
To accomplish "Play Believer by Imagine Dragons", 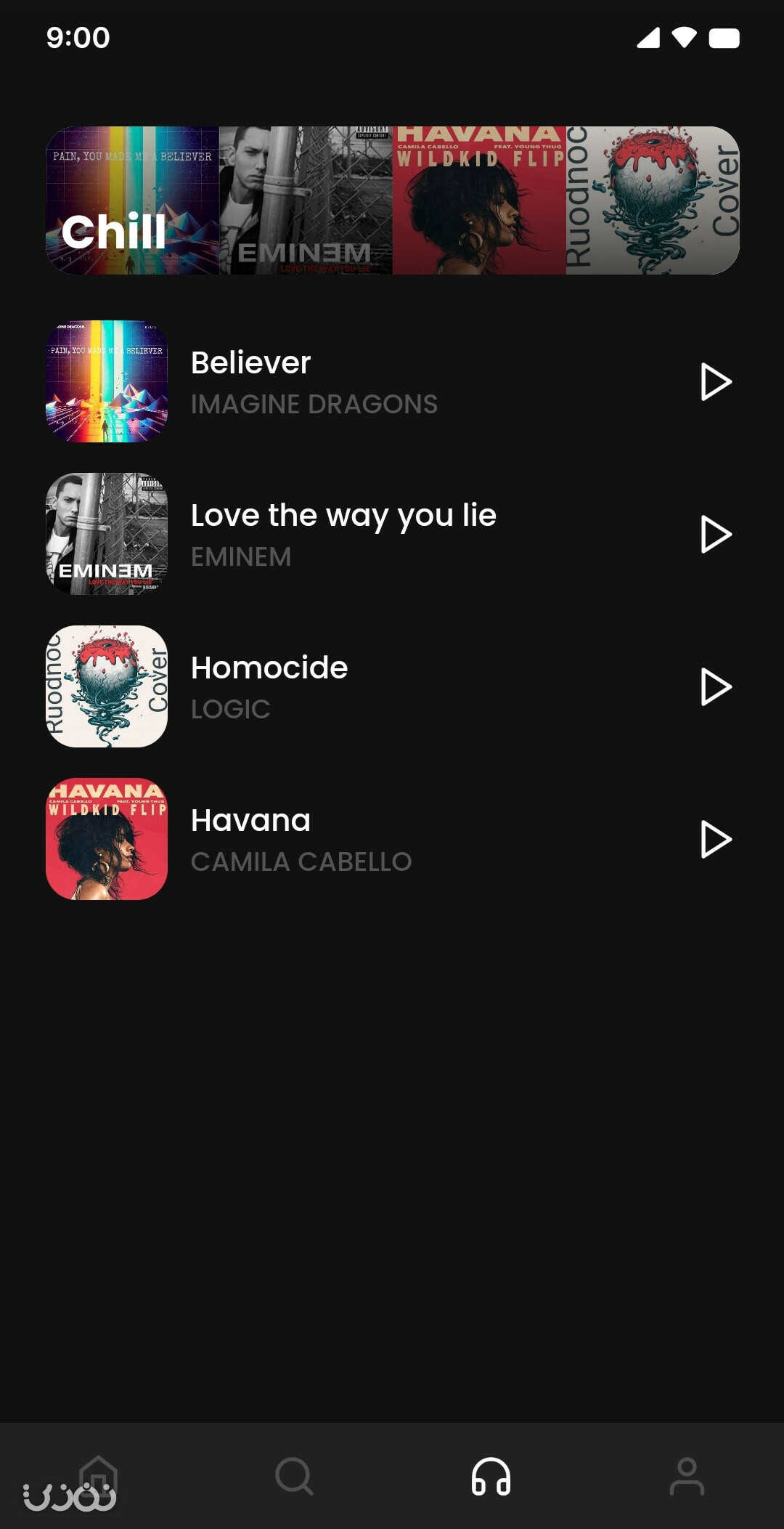I will [x=715, y=382].
